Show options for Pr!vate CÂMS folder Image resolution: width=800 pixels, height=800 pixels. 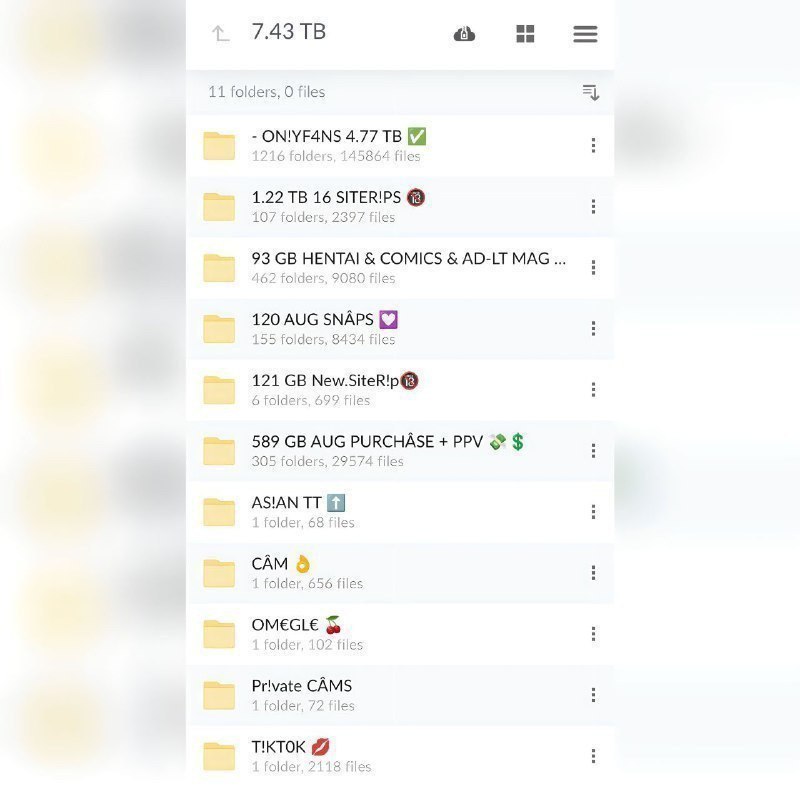tap(593, 695)
